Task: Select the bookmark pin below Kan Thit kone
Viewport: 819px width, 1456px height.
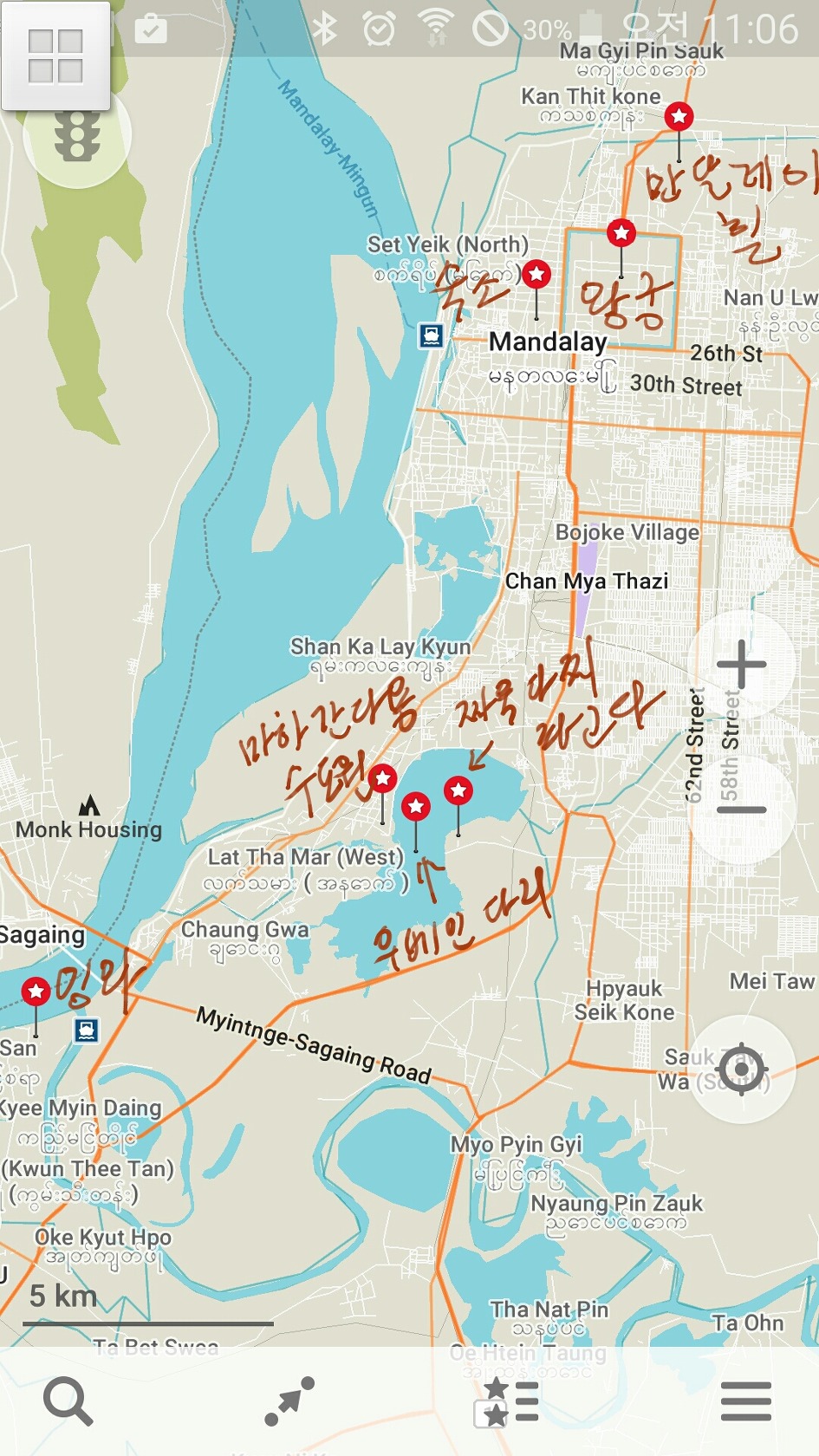Action: [679, 116]
